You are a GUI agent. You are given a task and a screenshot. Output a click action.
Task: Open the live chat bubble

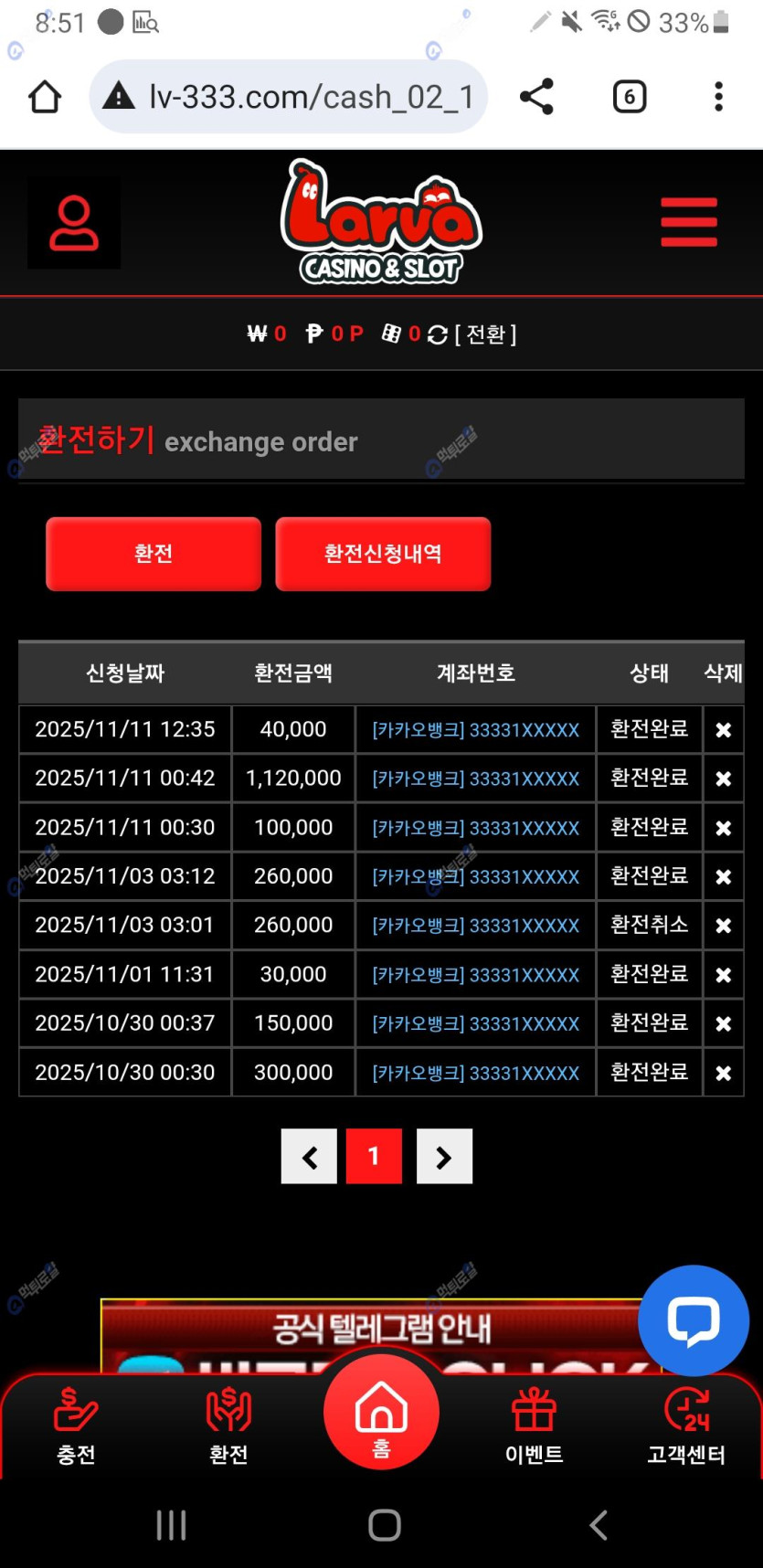694,1320
